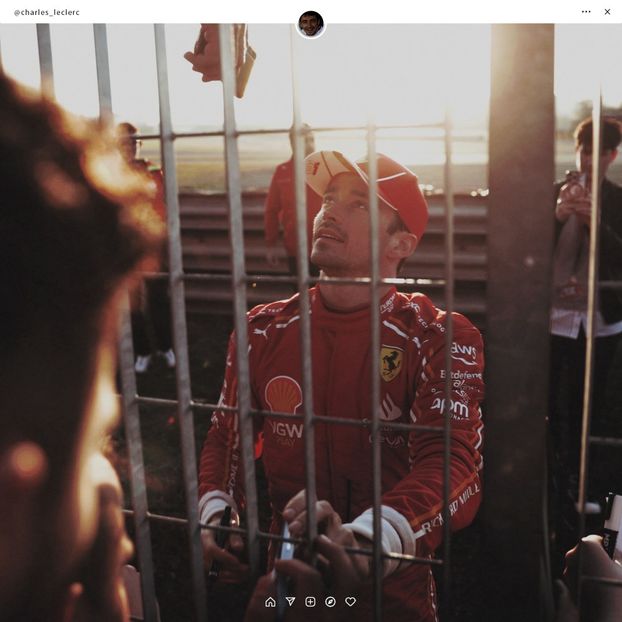Open the heart activity tab
The image size is (622, 622).
pyautogui.click(x=350, y=602)
